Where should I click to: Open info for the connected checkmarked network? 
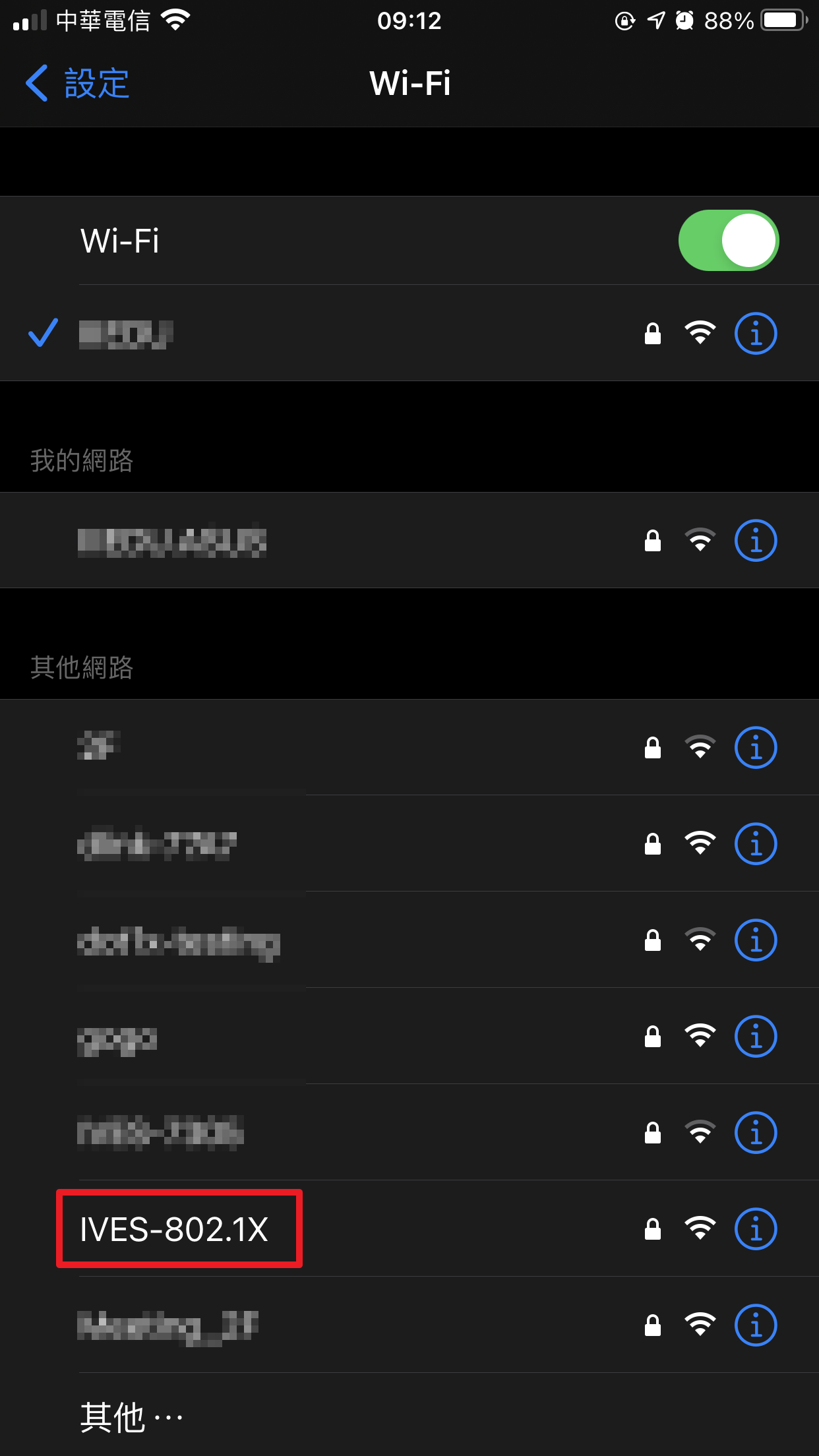(756, 334)
